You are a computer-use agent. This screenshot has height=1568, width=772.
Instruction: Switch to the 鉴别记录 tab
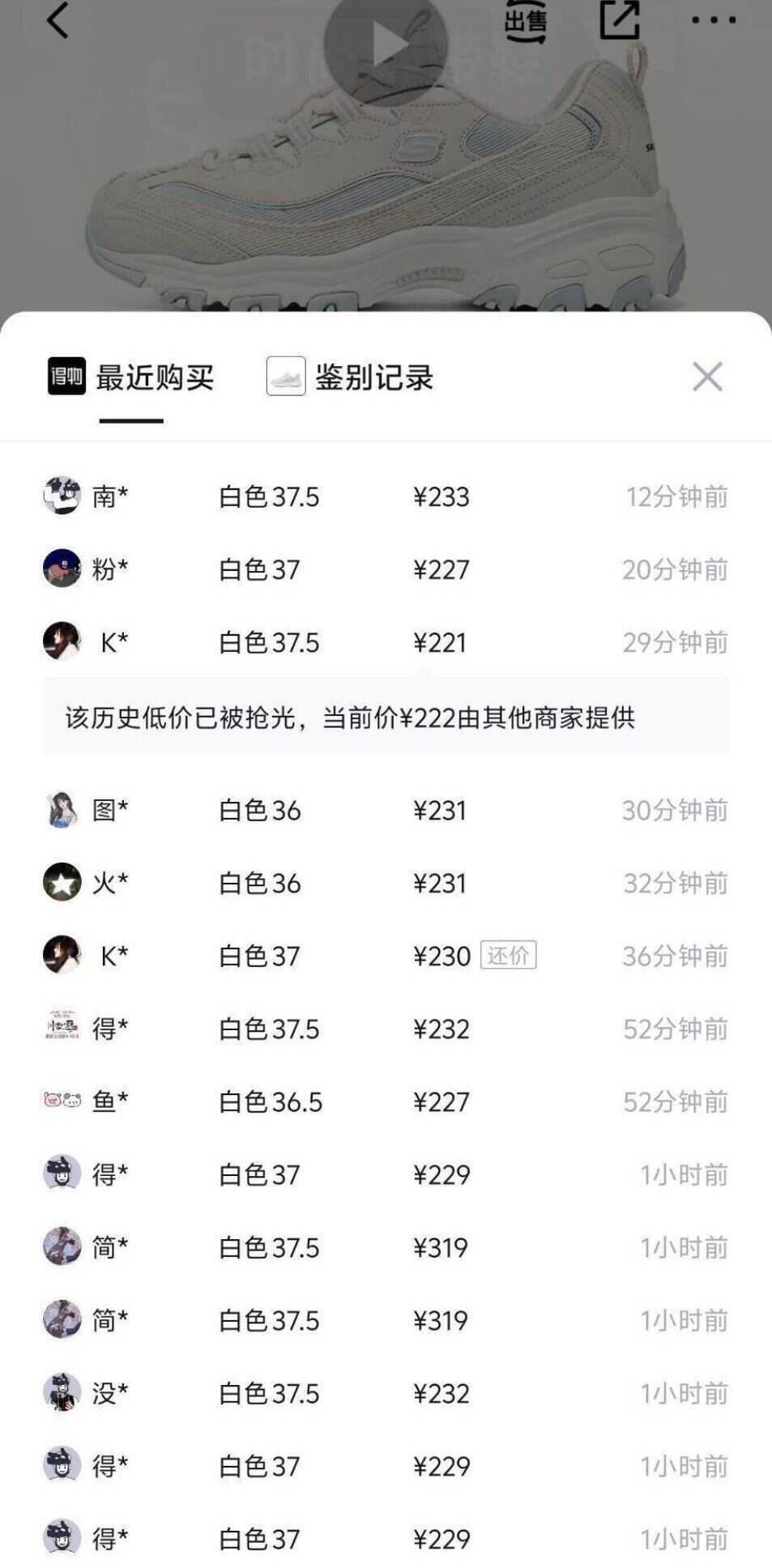[x=352, y=377]
